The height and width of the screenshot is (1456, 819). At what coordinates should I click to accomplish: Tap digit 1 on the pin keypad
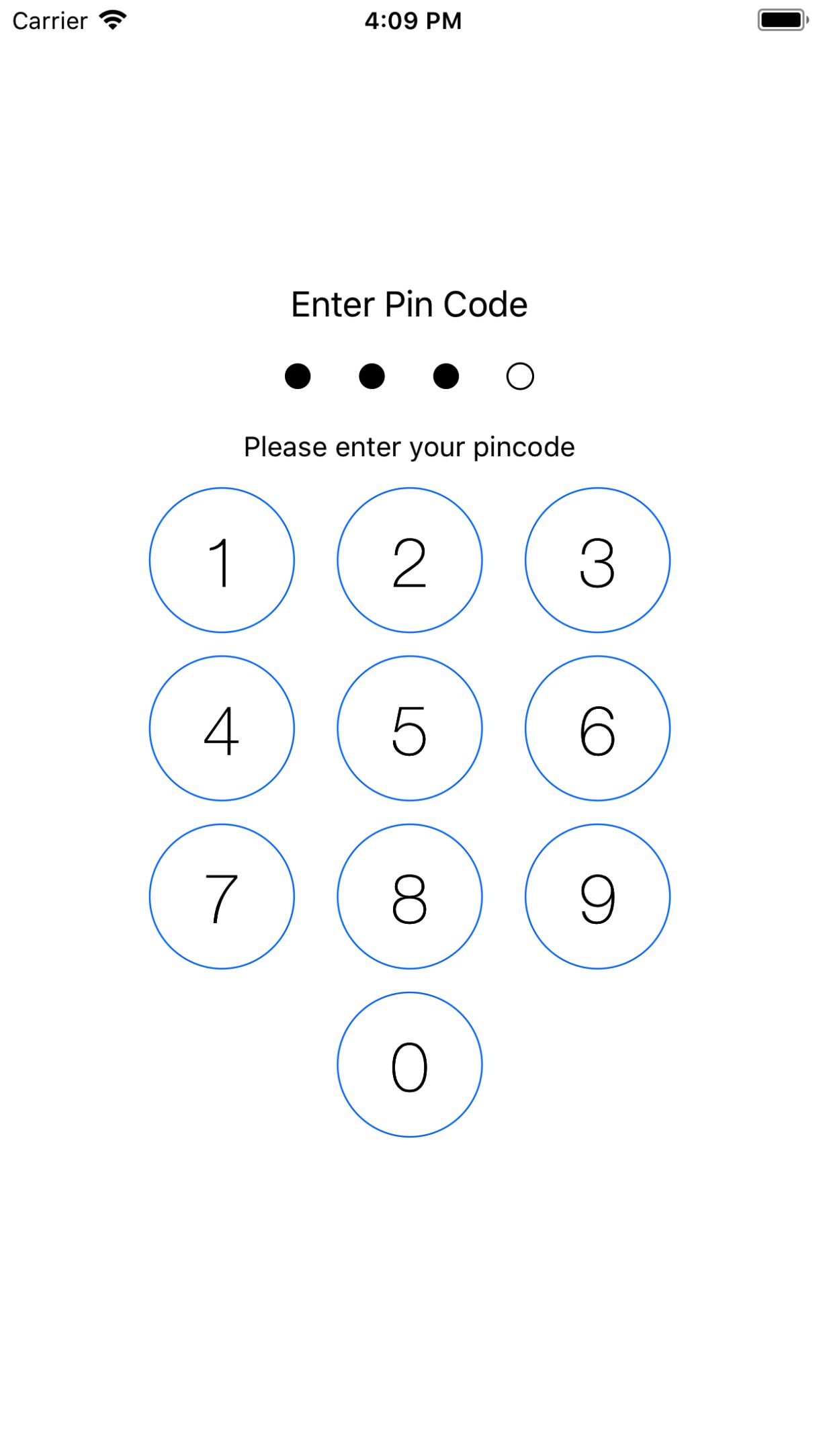point(222,560)
